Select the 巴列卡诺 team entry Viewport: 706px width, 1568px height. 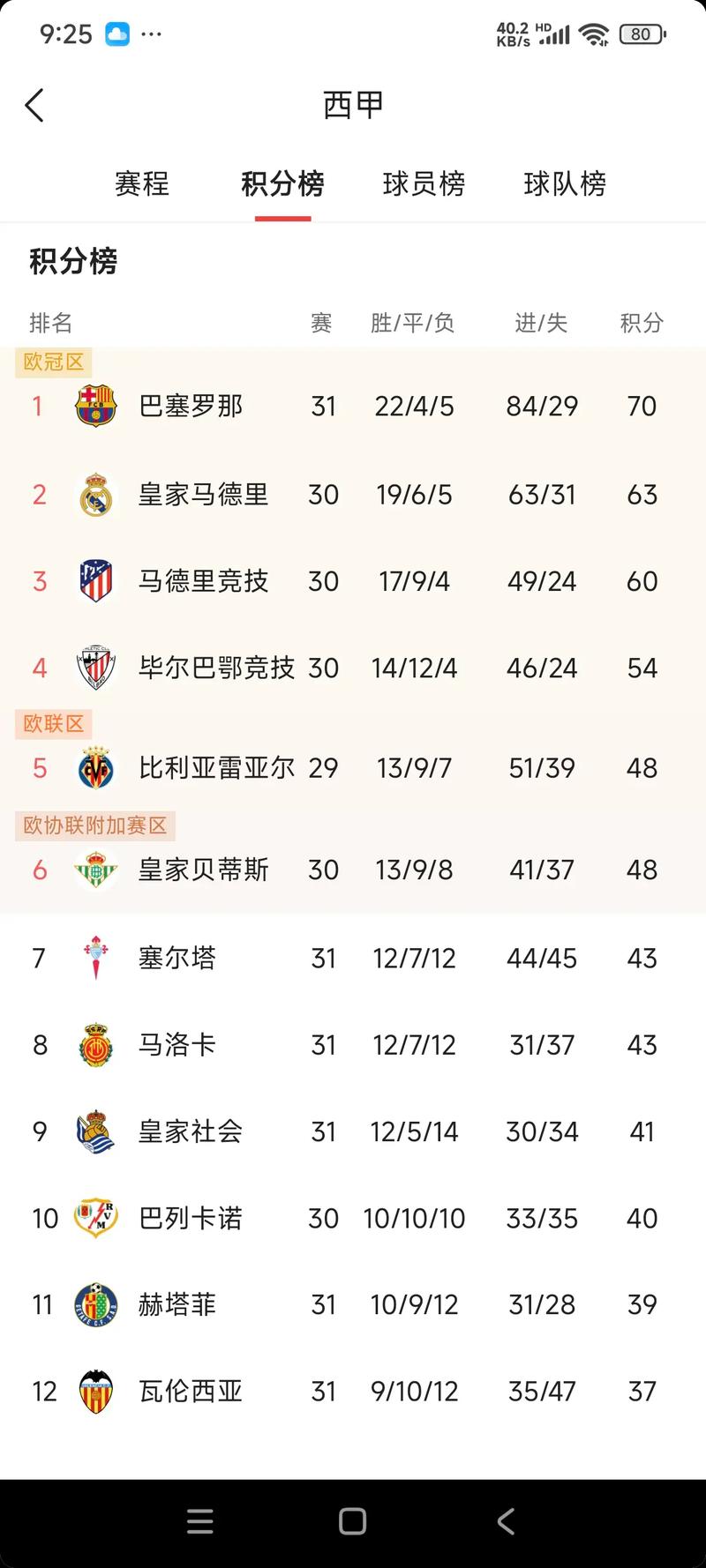click(190, 1218)
